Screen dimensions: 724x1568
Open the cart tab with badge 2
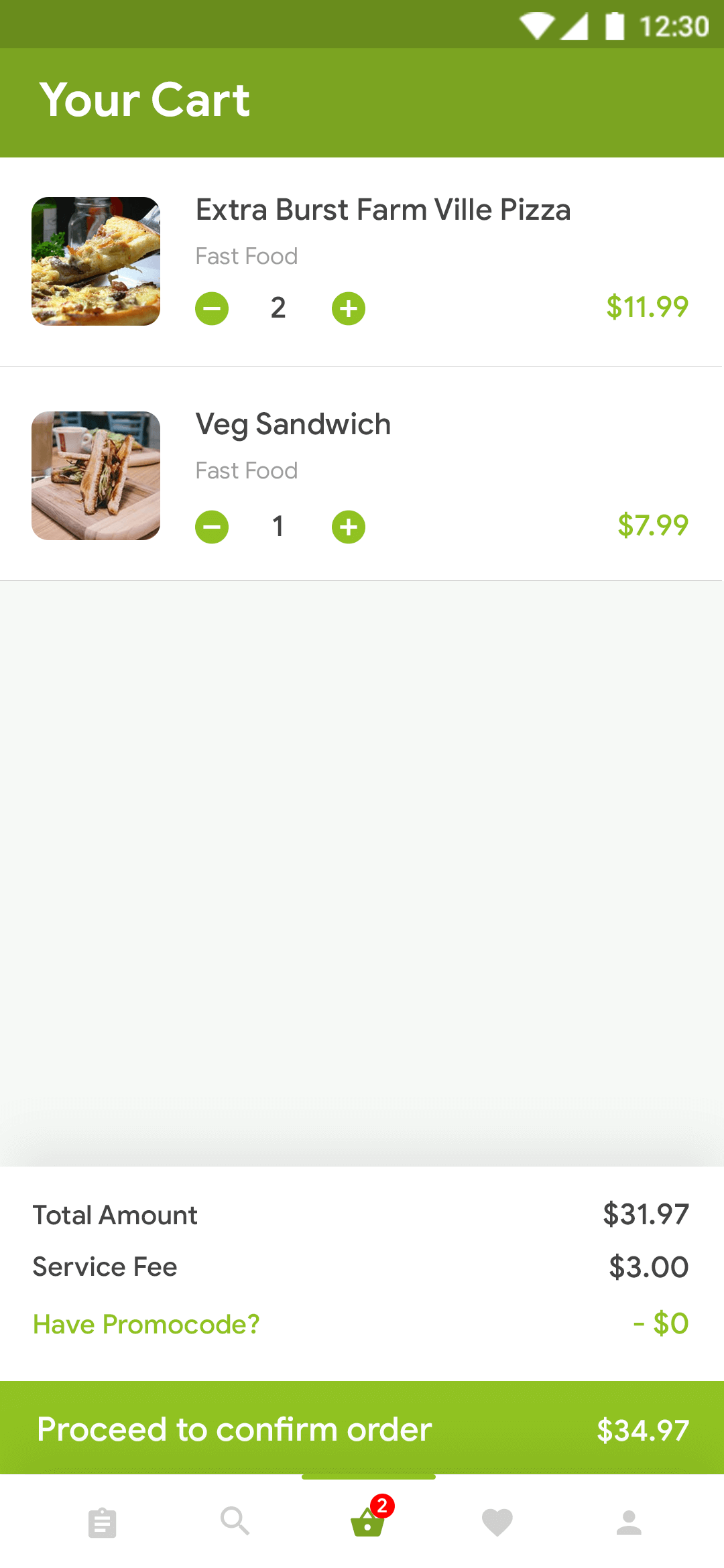coord(366,1524)
